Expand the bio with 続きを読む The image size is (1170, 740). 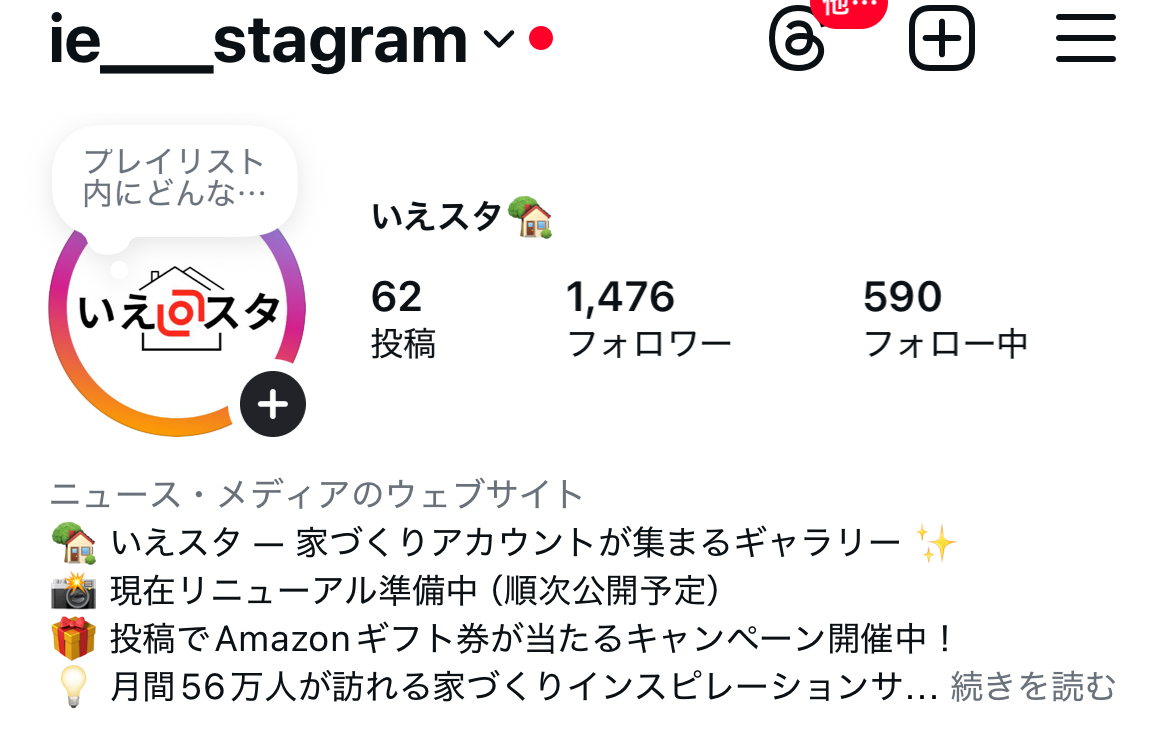tap(1032, 688)
